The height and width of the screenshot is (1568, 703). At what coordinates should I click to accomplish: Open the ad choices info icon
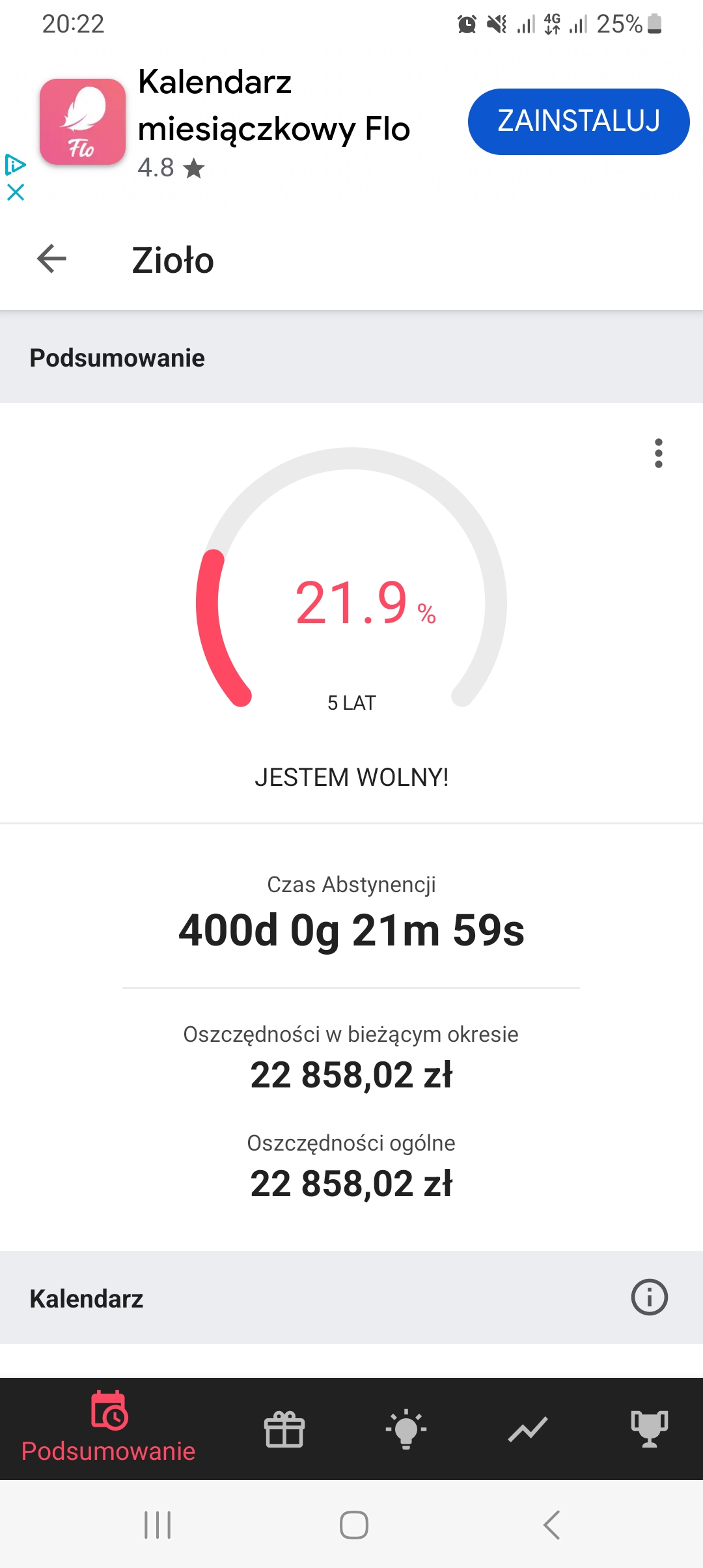tap(15, 165)
